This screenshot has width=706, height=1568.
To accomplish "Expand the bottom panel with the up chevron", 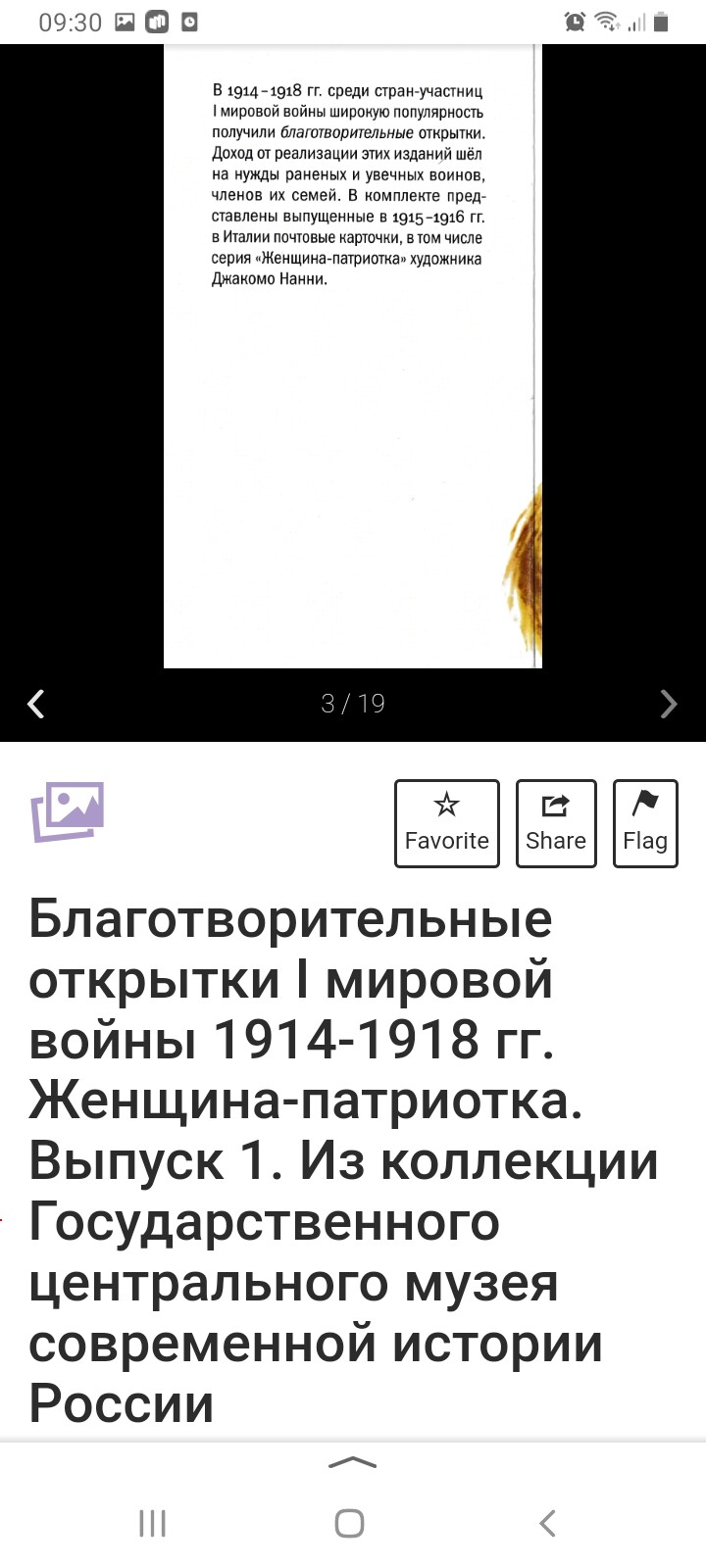I will pyautogui.click(x=353, y=1463).
